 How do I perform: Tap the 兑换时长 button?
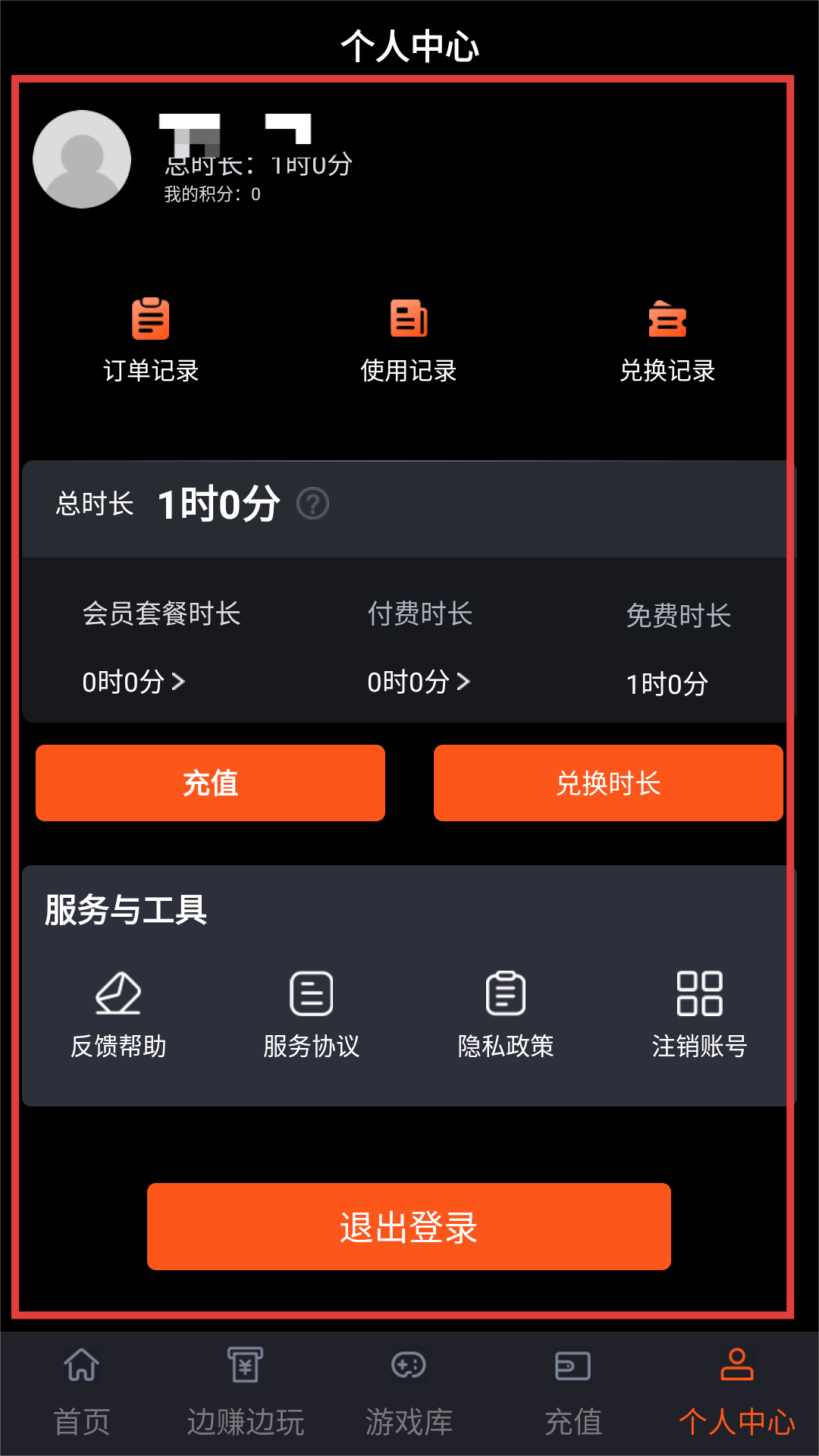608,783
